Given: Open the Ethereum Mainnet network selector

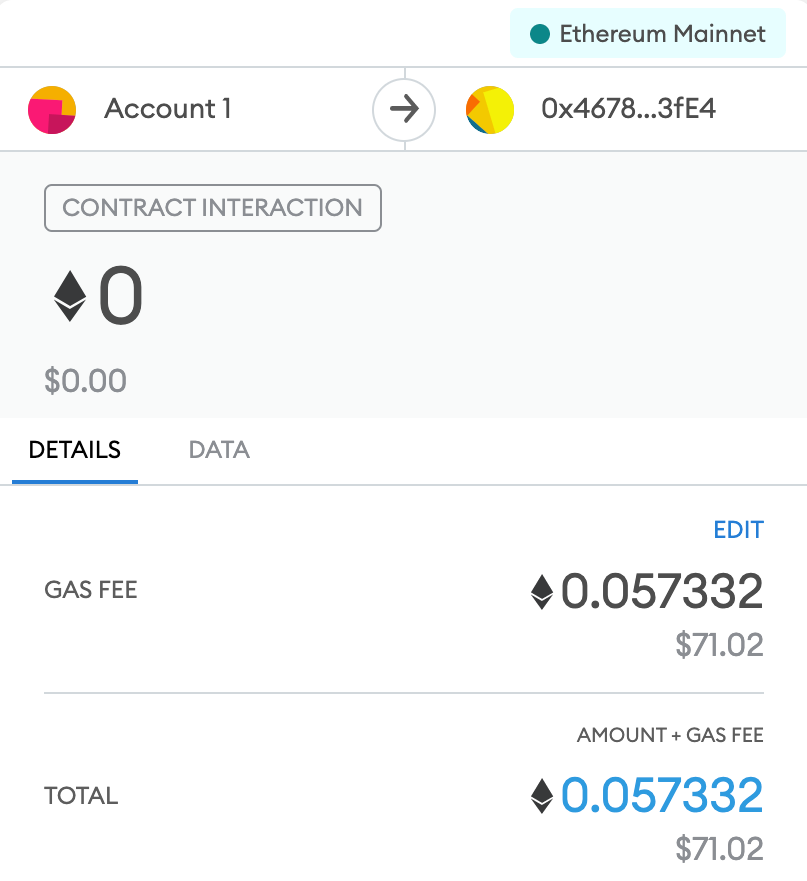Looking at the screenshot, I should (x=648, y=34).
